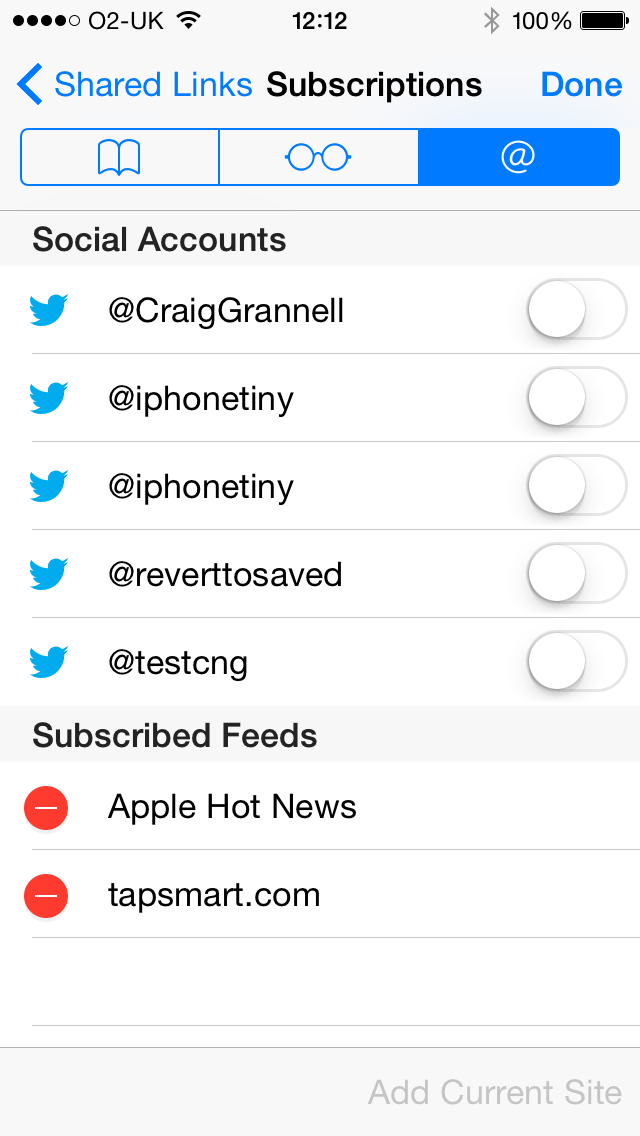The height and width of the screenshot is (1136, 640).
Task: Delete the tapsmart.com subscribed feed
Action: point(46,895)
